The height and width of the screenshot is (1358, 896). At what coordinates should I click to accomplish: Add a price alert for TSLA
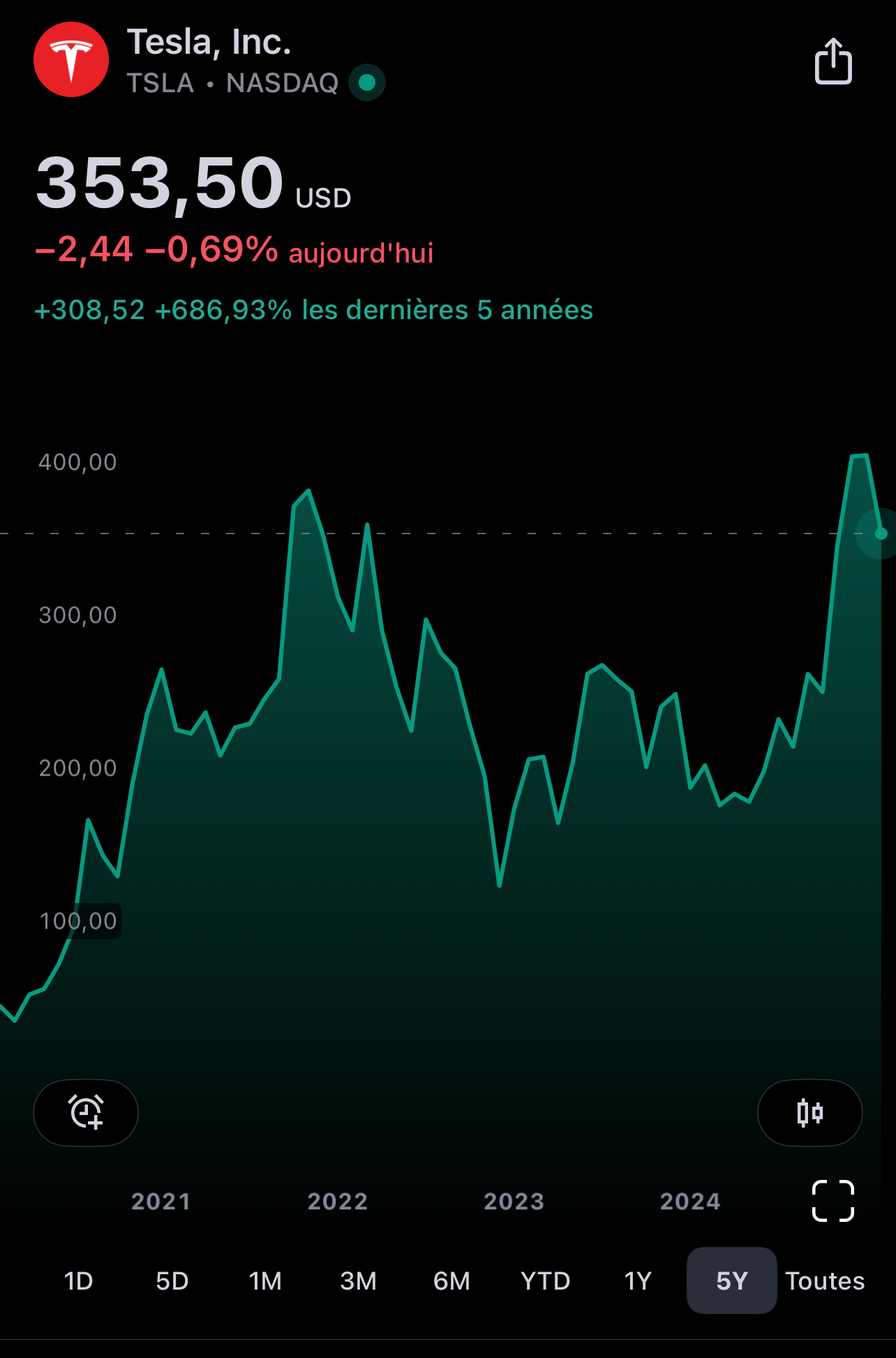click(x=86, y=1112)
